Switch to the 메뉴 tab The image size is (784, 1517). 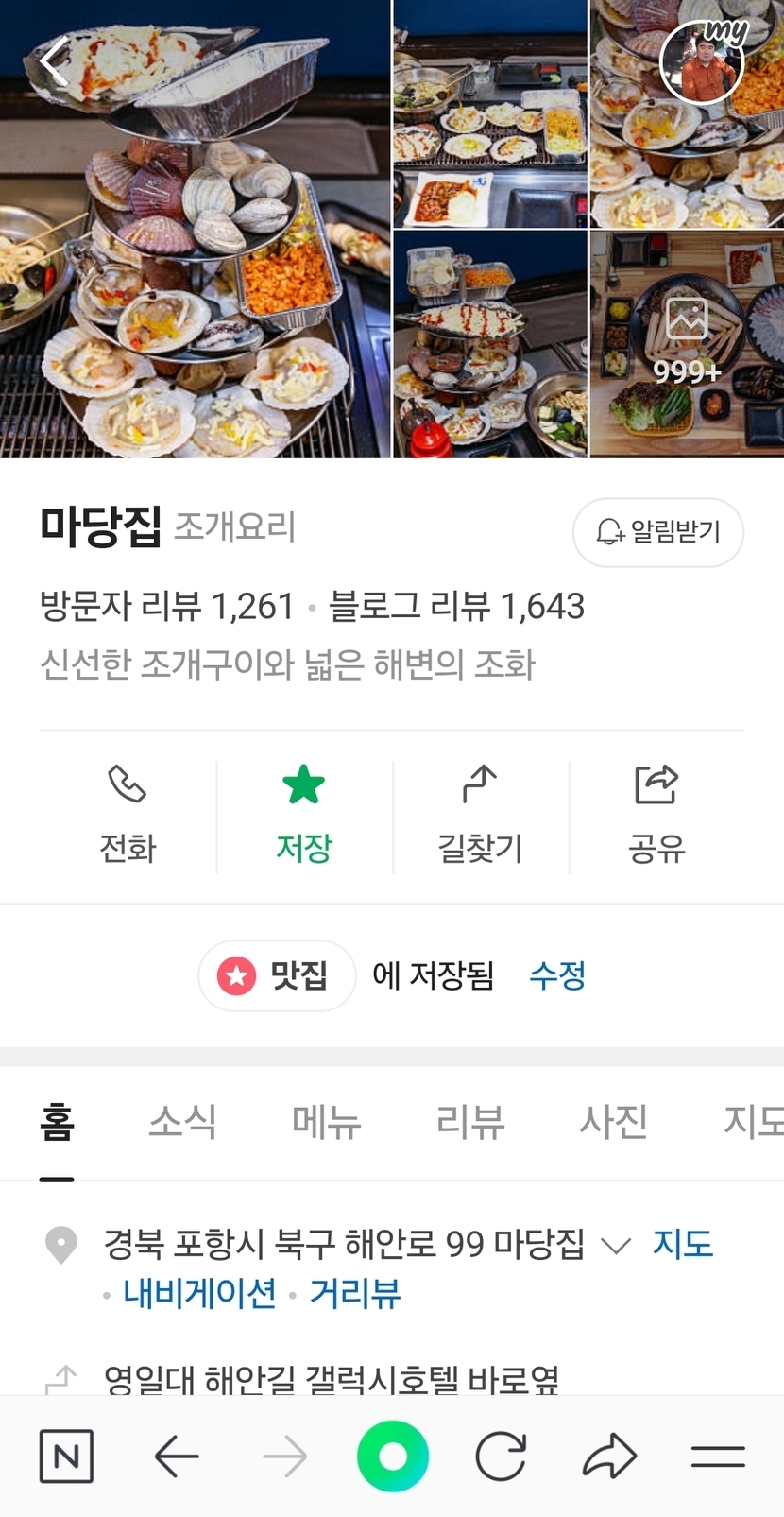click(326, 1122)
